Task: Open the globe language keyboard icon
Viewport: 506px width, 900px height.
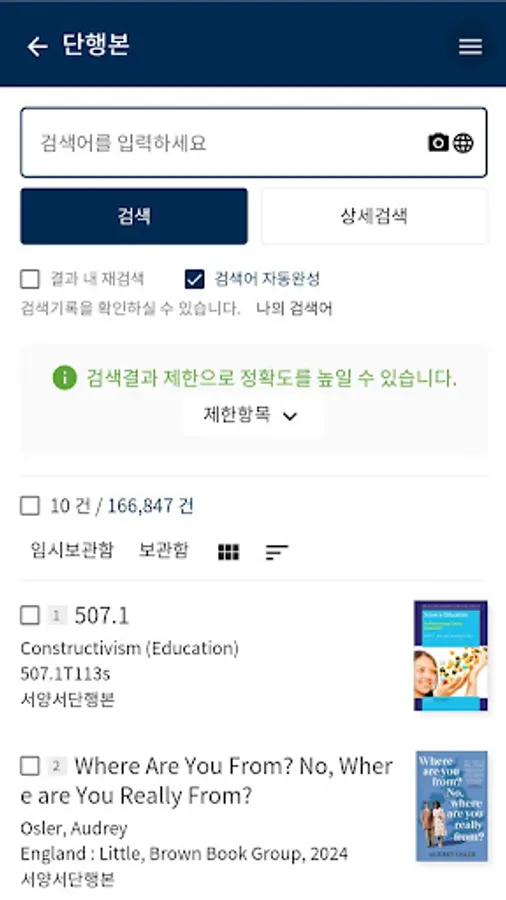Action: tap(463, 142)
